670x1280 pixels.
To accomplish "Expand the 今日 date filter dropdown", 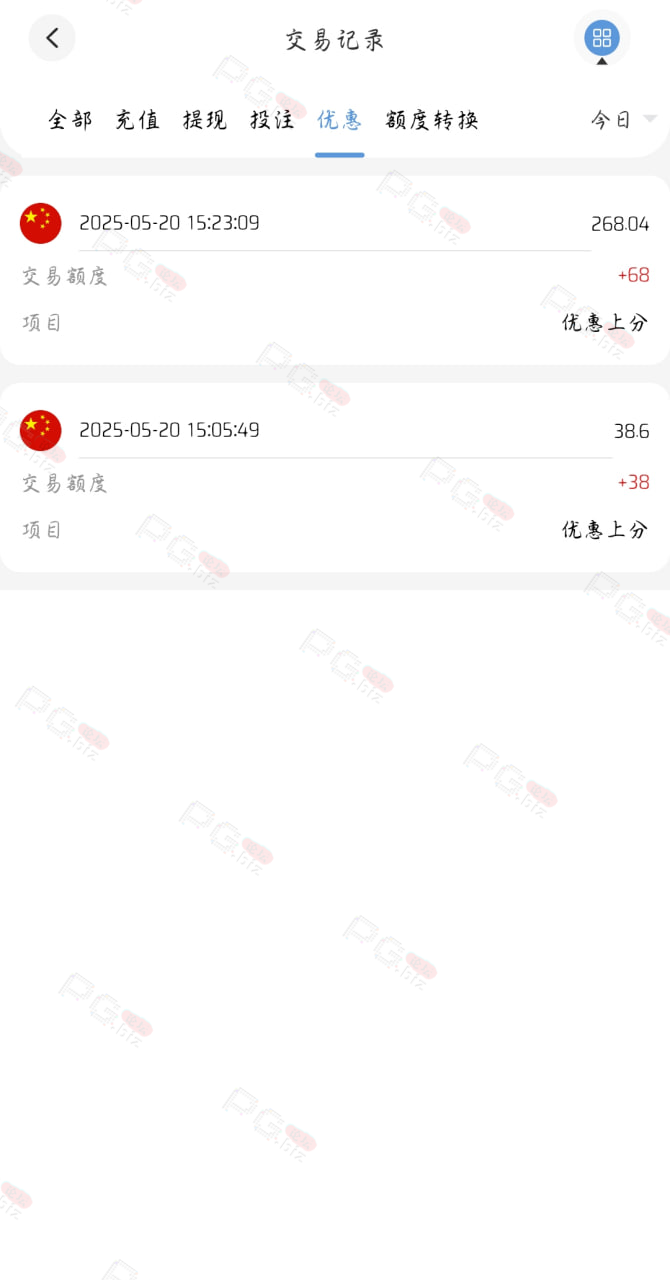I will click(x=624, y=120).
